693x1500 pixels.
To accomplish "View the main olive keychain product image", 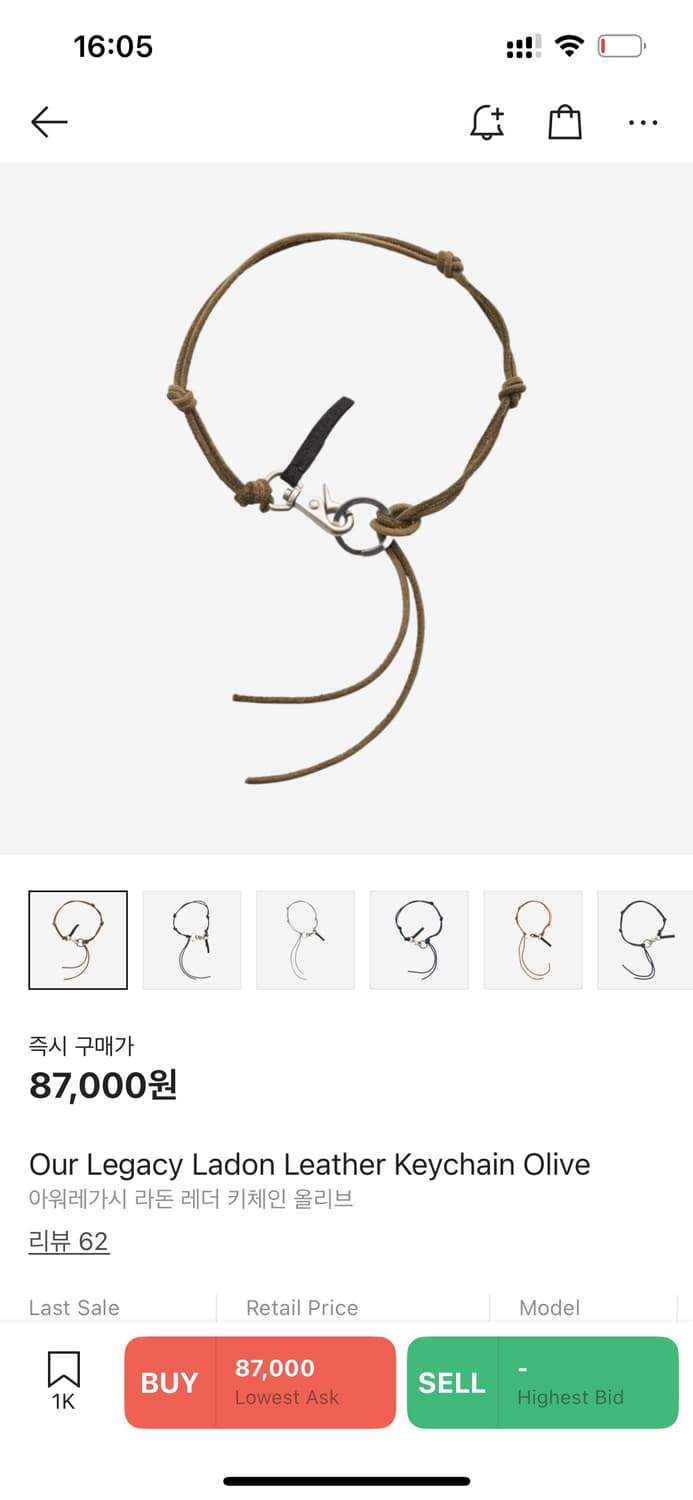I will (346, 508).
